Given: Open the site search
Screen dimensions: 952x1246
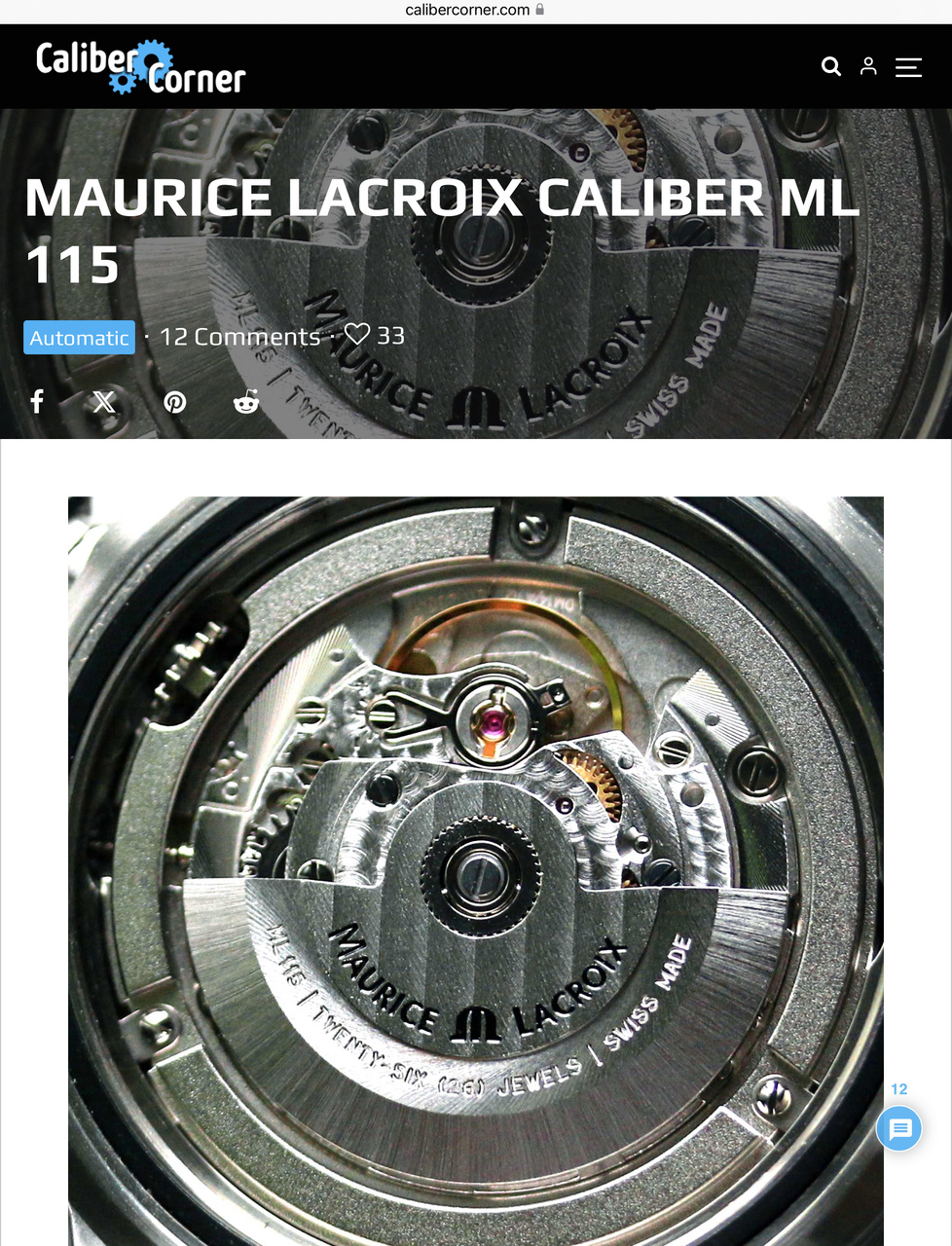Looking at the screenshot, I should (830, 66).
